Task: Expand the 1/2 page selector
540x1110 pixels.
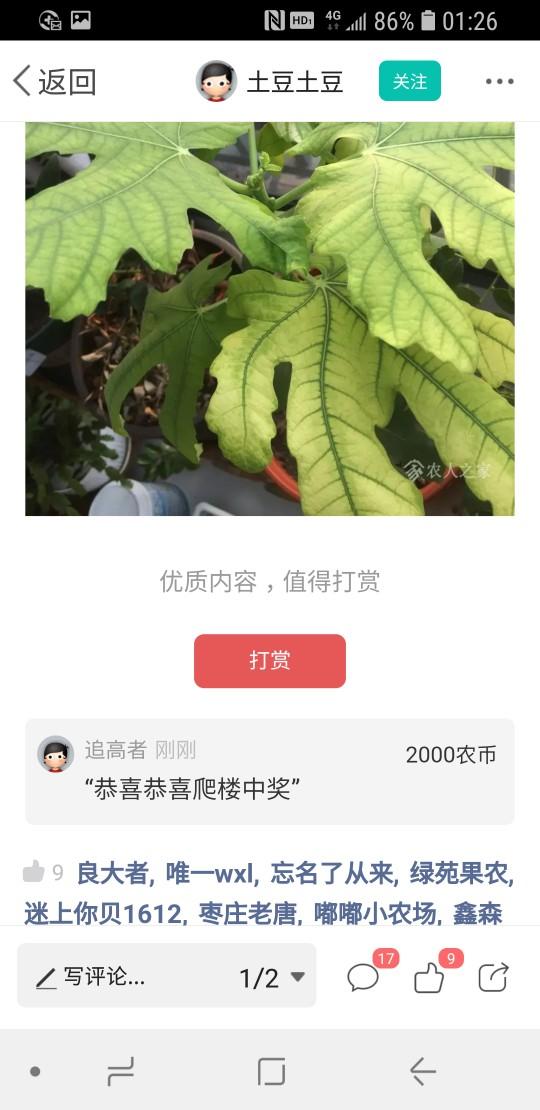Action: tap(272, 978)
